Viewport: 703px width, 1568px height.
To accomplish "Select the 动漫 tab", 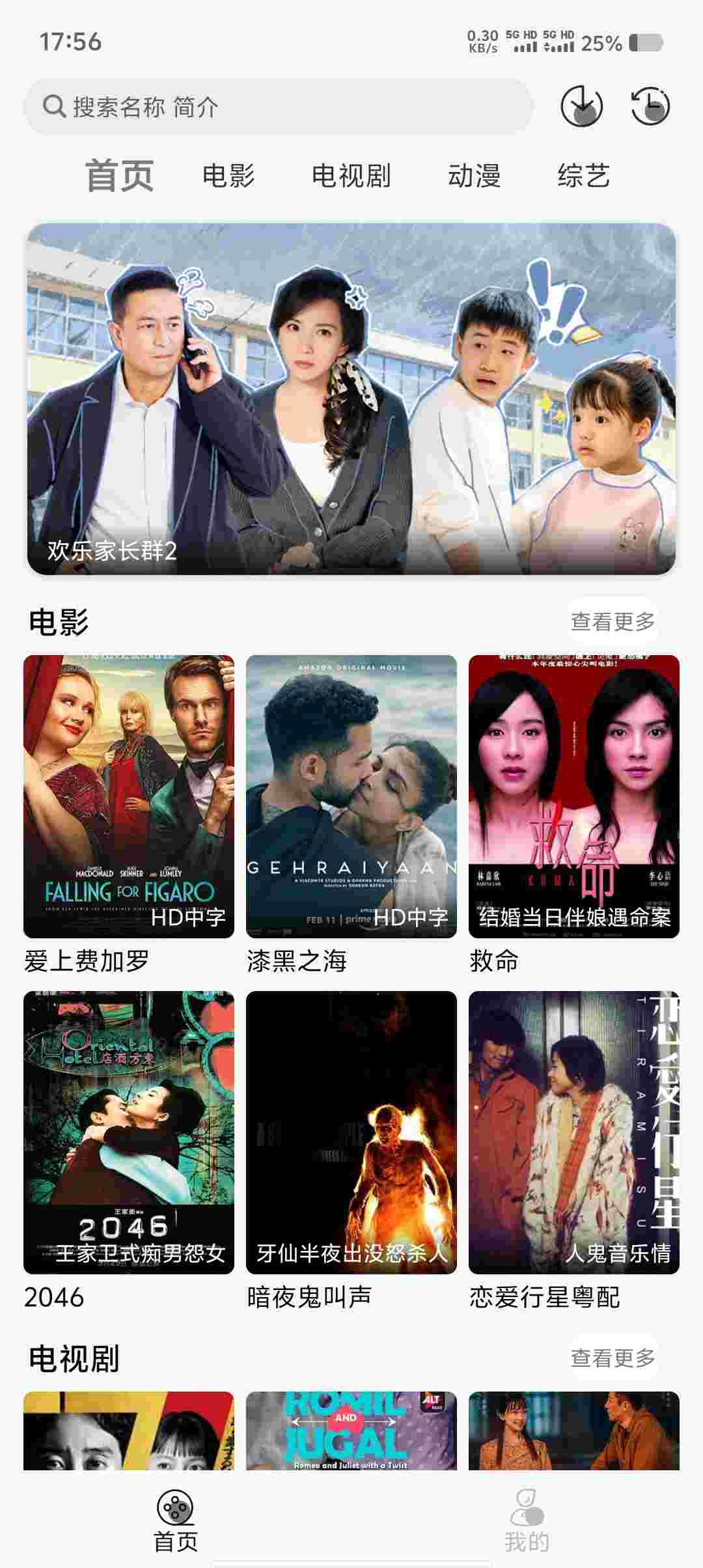I will coord(474,176).
